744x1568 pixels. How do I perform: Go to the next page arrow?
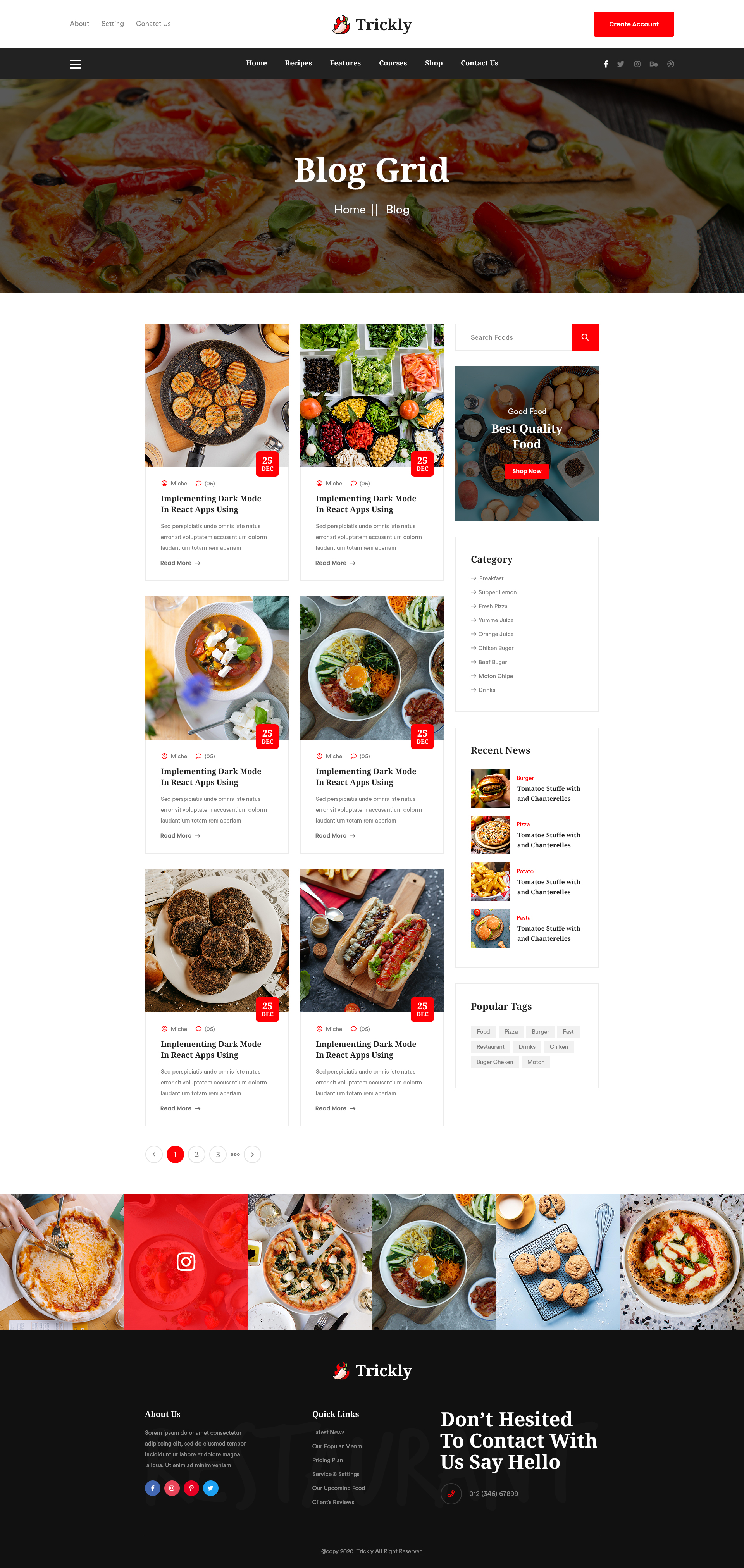point(252,1154)
